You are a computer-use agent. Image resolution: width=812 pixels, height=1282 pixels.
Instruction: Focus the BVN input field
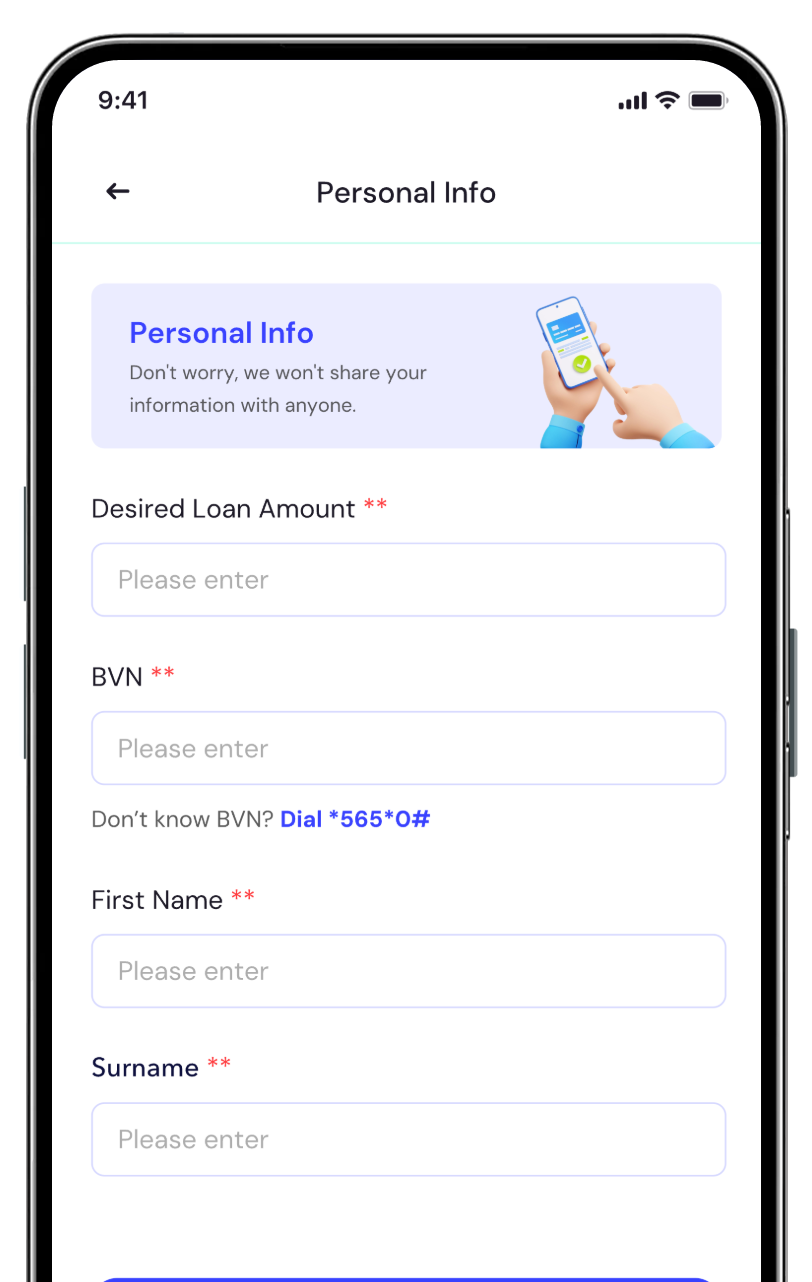click(x=408, y=748)
